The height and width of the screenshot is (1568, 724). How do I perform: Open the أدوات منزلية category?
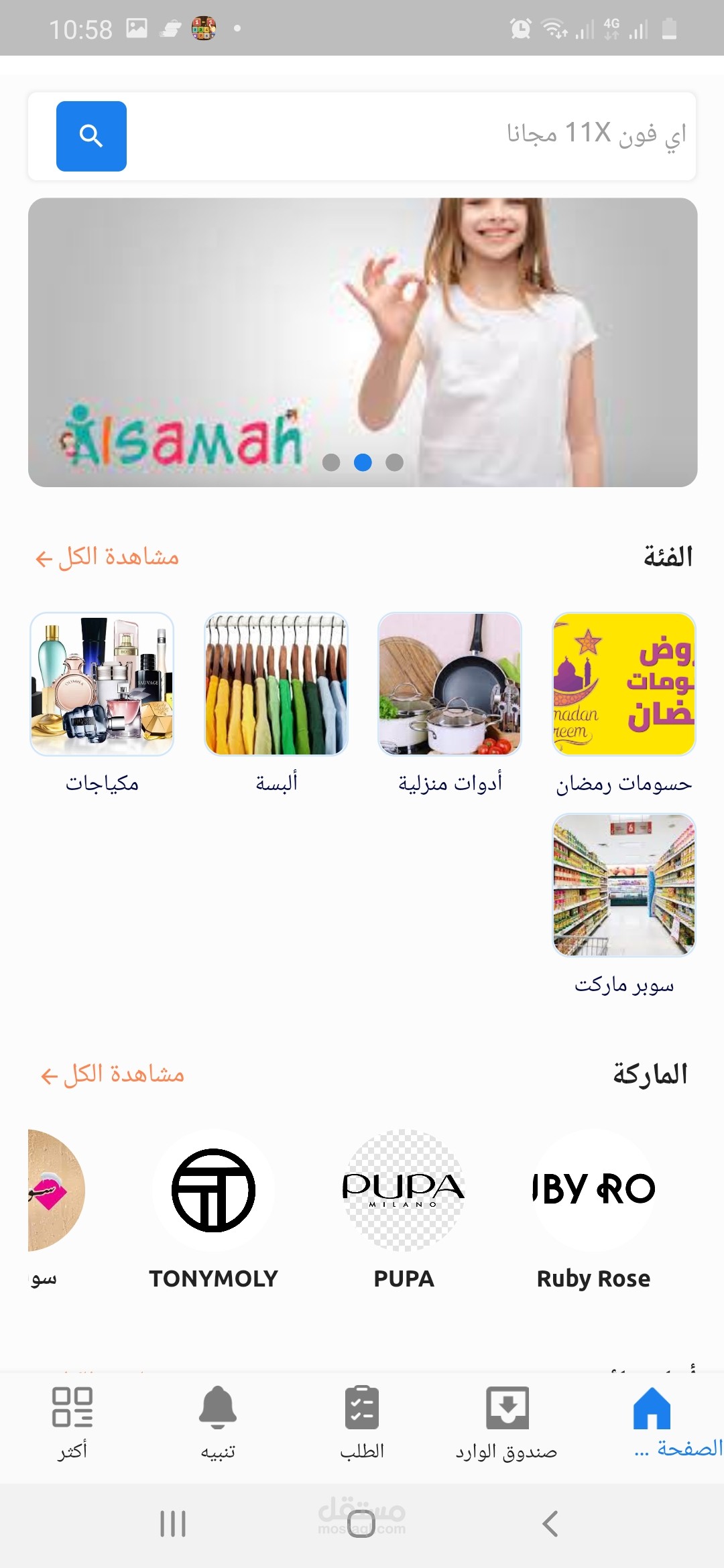tap(450, 684)
